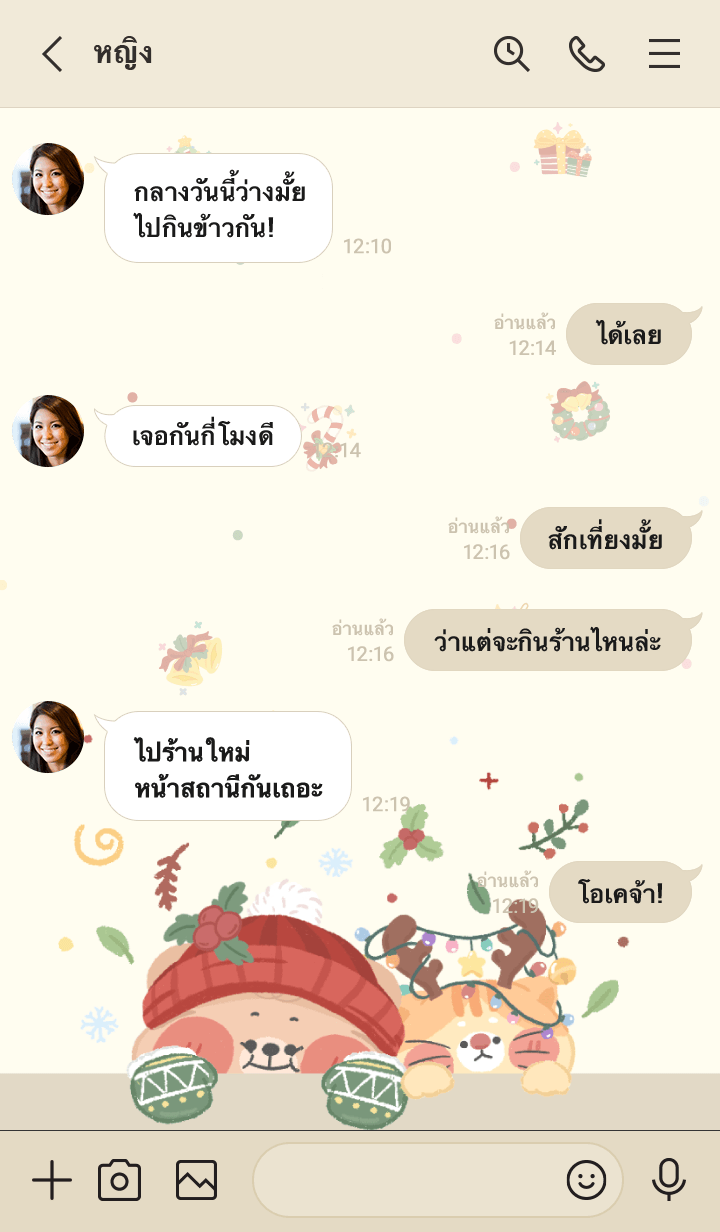720x1232 pixels.
Task: Search this chat's message history
Action: pos(511,54)
